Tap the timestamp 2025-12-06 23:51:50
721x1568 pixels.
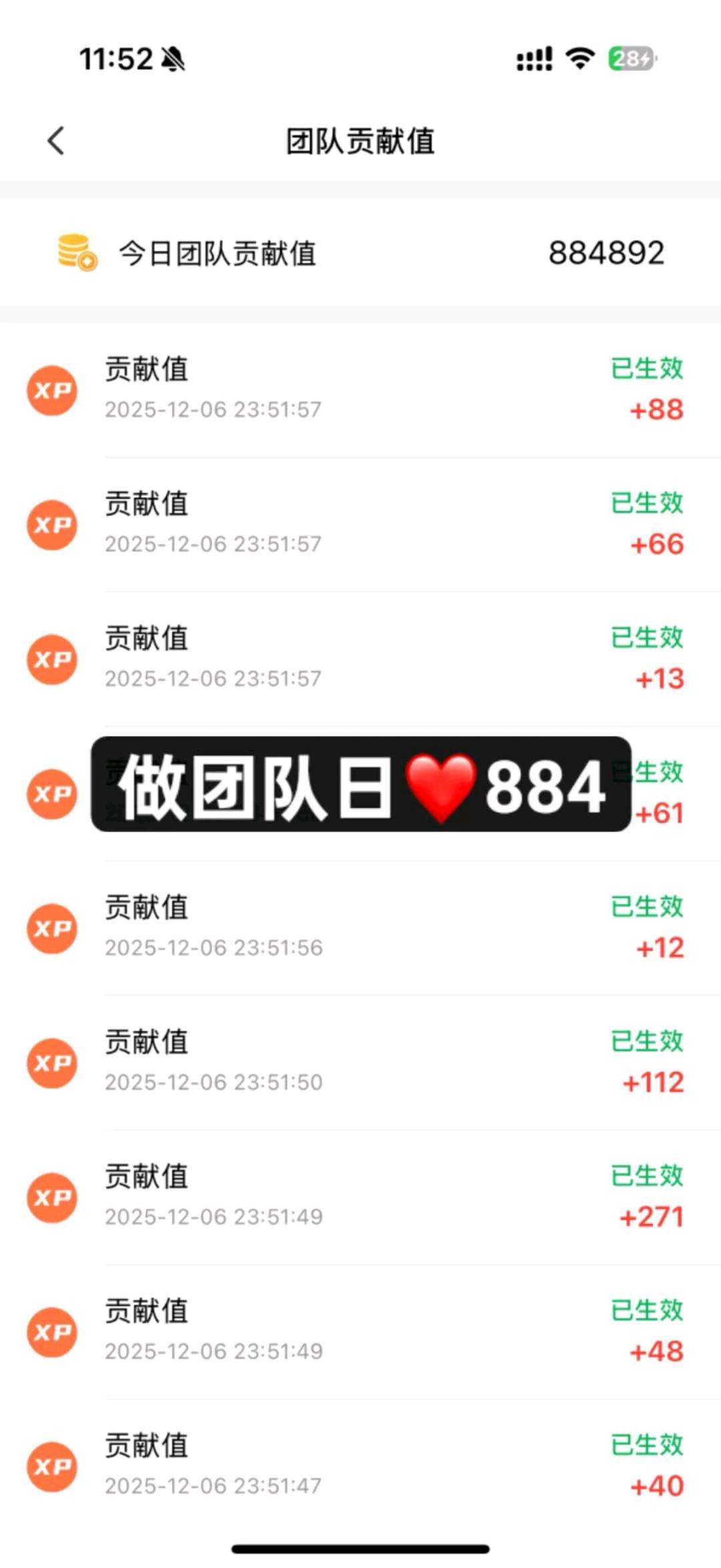(215, 1082)
